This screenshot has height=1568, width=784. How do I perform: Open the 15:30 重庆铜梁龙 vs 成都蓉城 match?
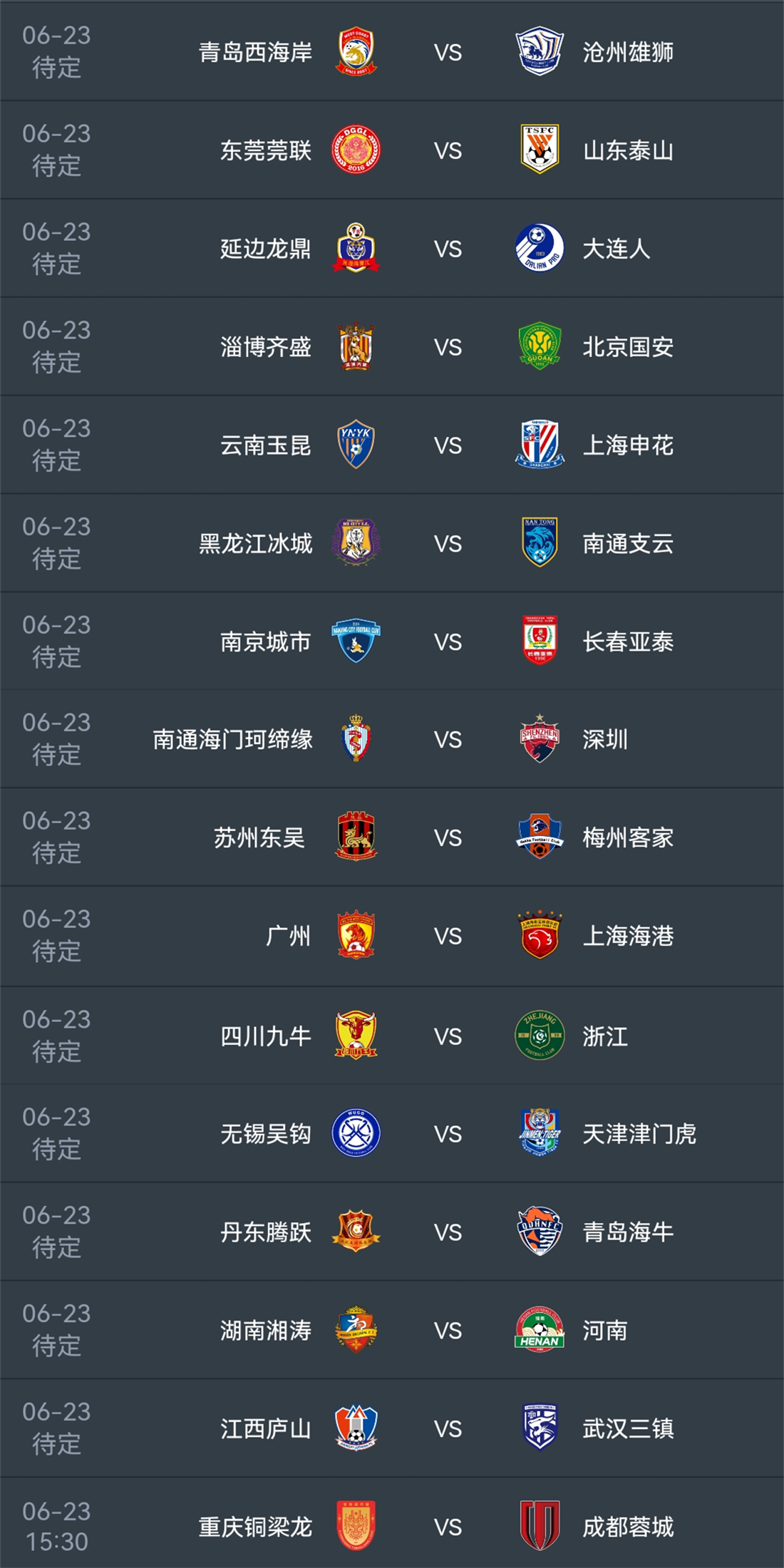pos(448,1527)
